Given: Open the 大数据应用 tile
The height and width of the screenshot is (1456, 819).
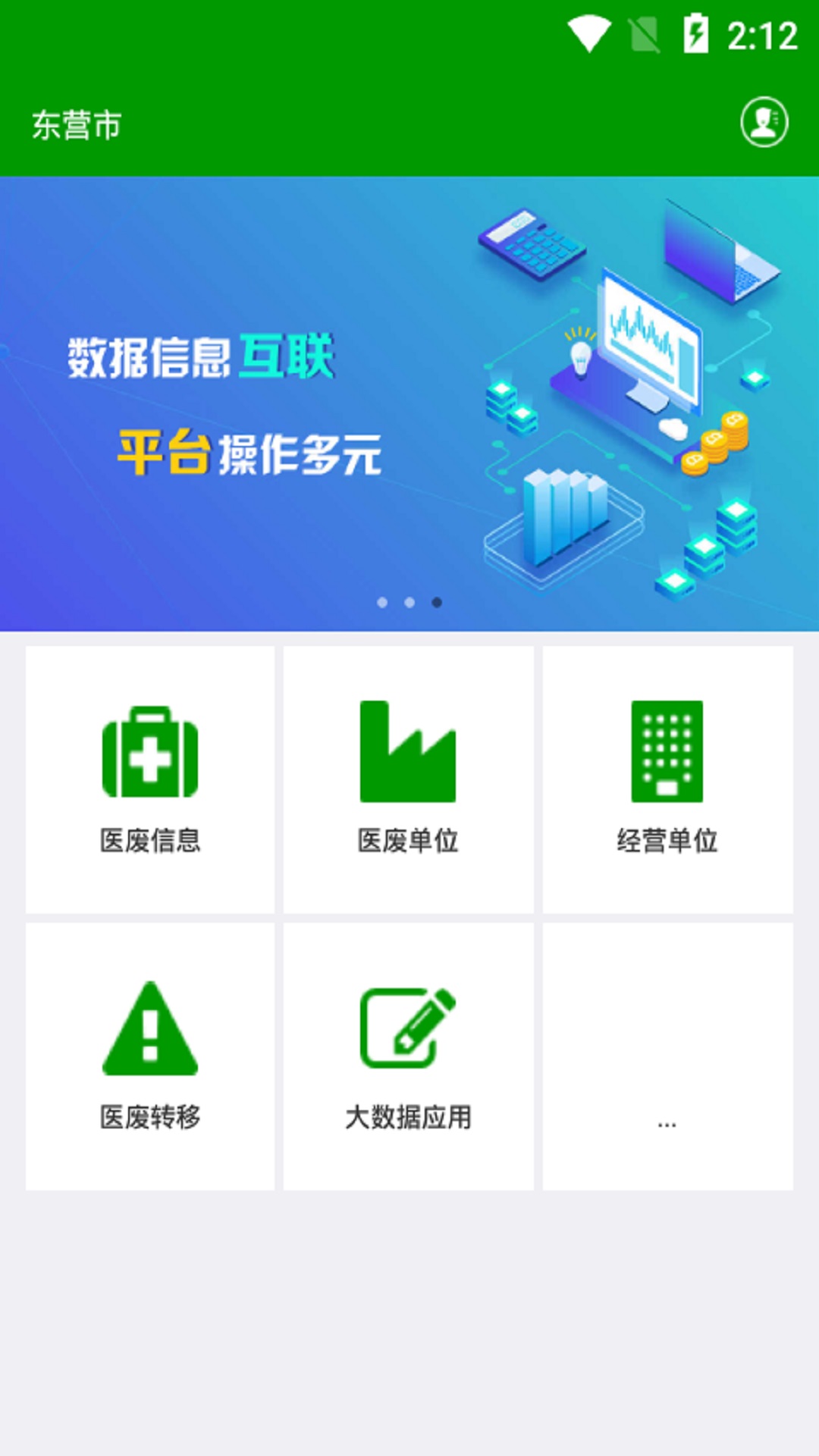Looking at the screenshot, I should pos(408,1056).
